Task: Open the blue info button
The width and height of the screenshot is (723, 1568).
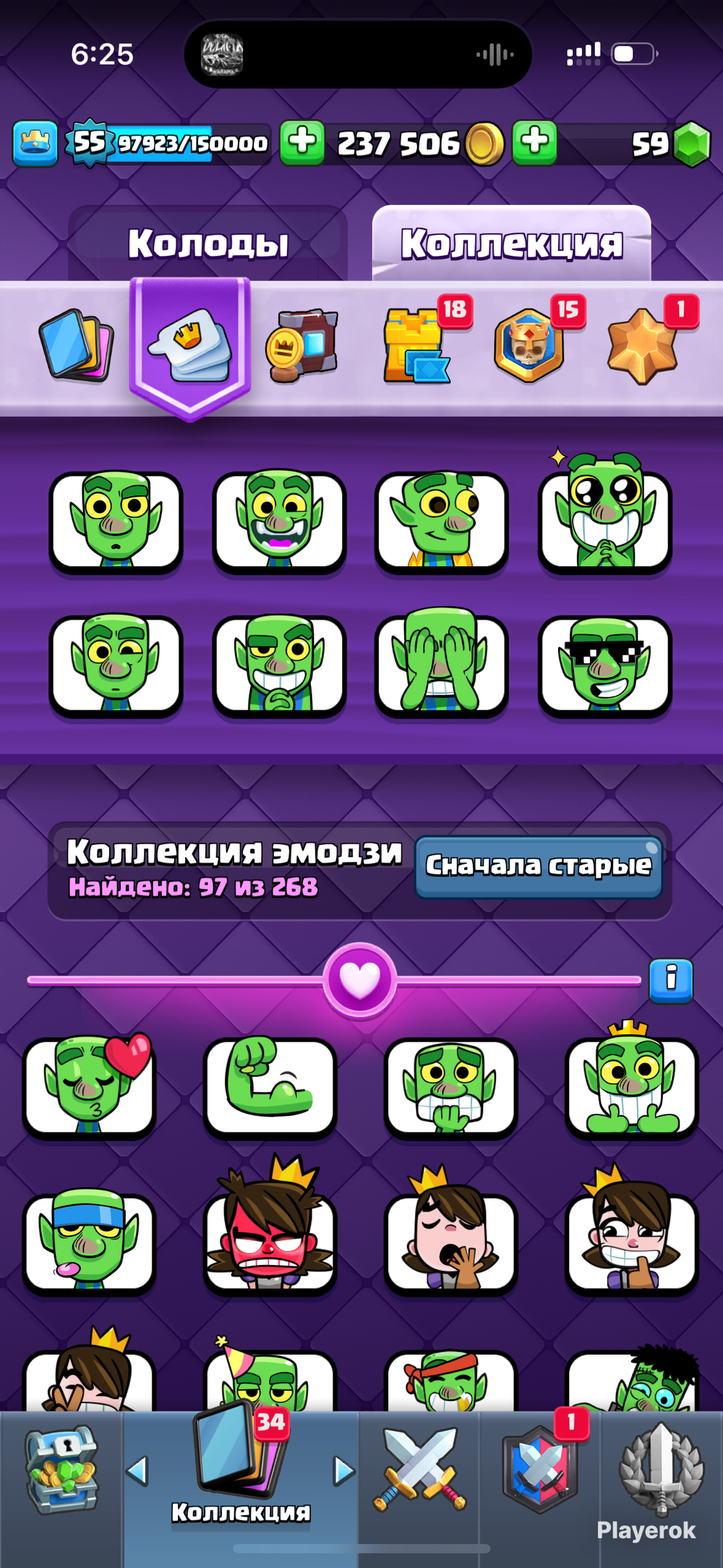Action: 671,981
